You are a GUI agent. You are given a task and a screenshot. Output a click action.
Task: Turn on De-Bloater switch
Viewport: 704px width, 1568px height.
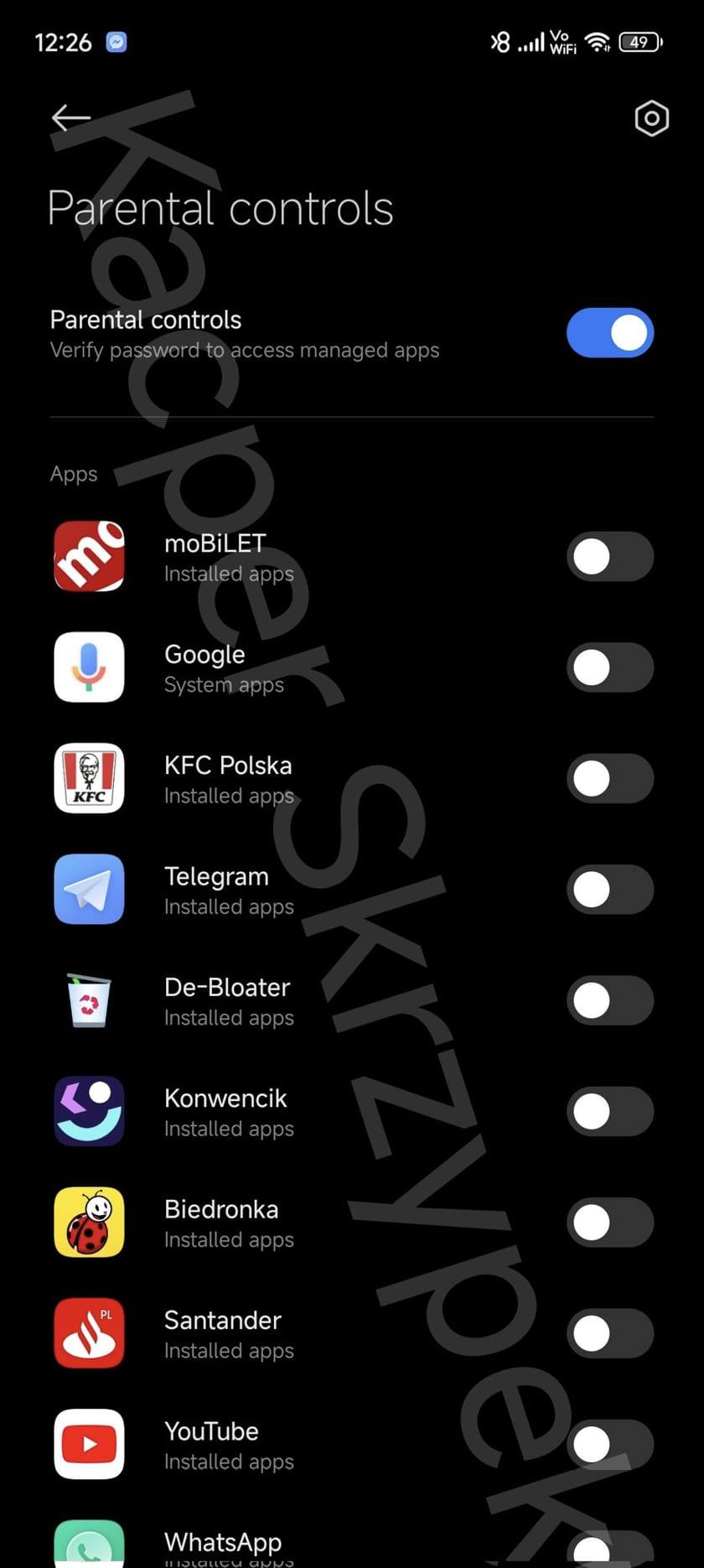[610, 1000]
